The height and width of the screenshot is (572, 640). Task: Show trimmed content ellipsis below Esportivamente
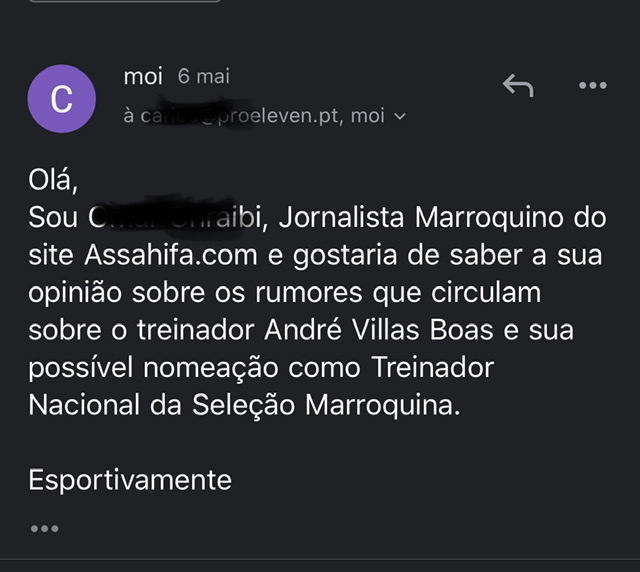click(43, 529)
